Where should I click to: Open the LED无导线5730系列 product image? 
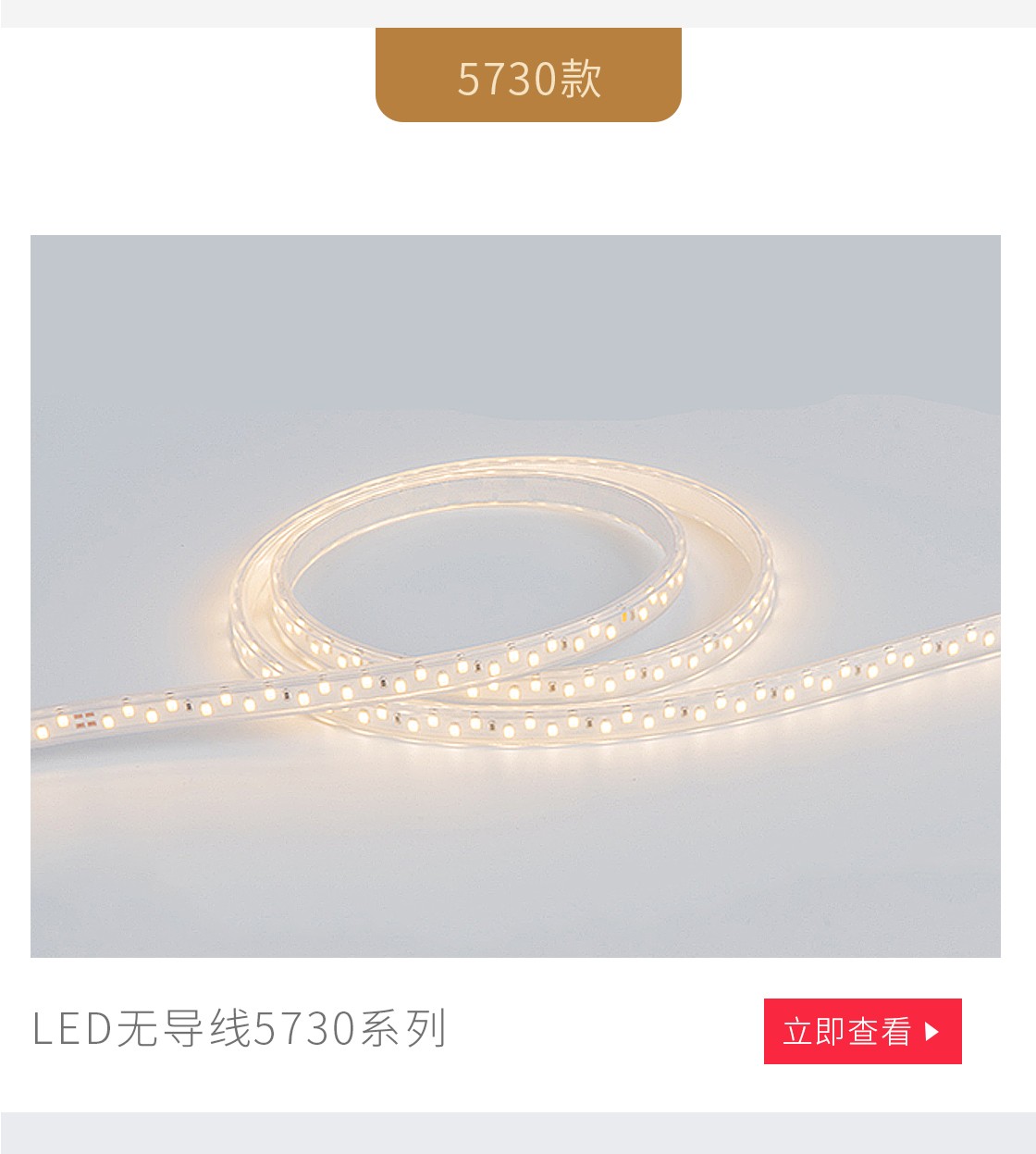(515, 596)
